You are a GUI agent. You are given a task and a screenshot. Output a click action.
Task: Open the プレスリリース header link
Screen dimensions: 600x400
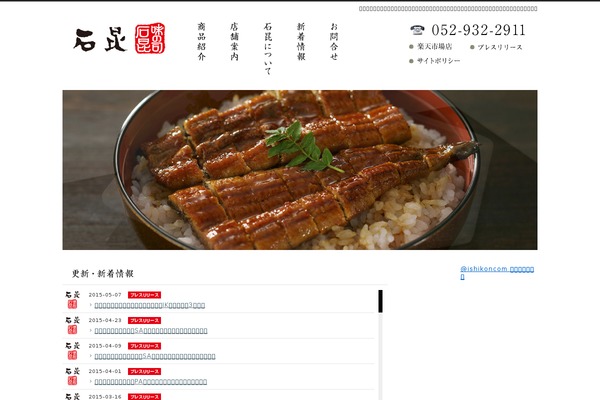[x=499, y=47]
